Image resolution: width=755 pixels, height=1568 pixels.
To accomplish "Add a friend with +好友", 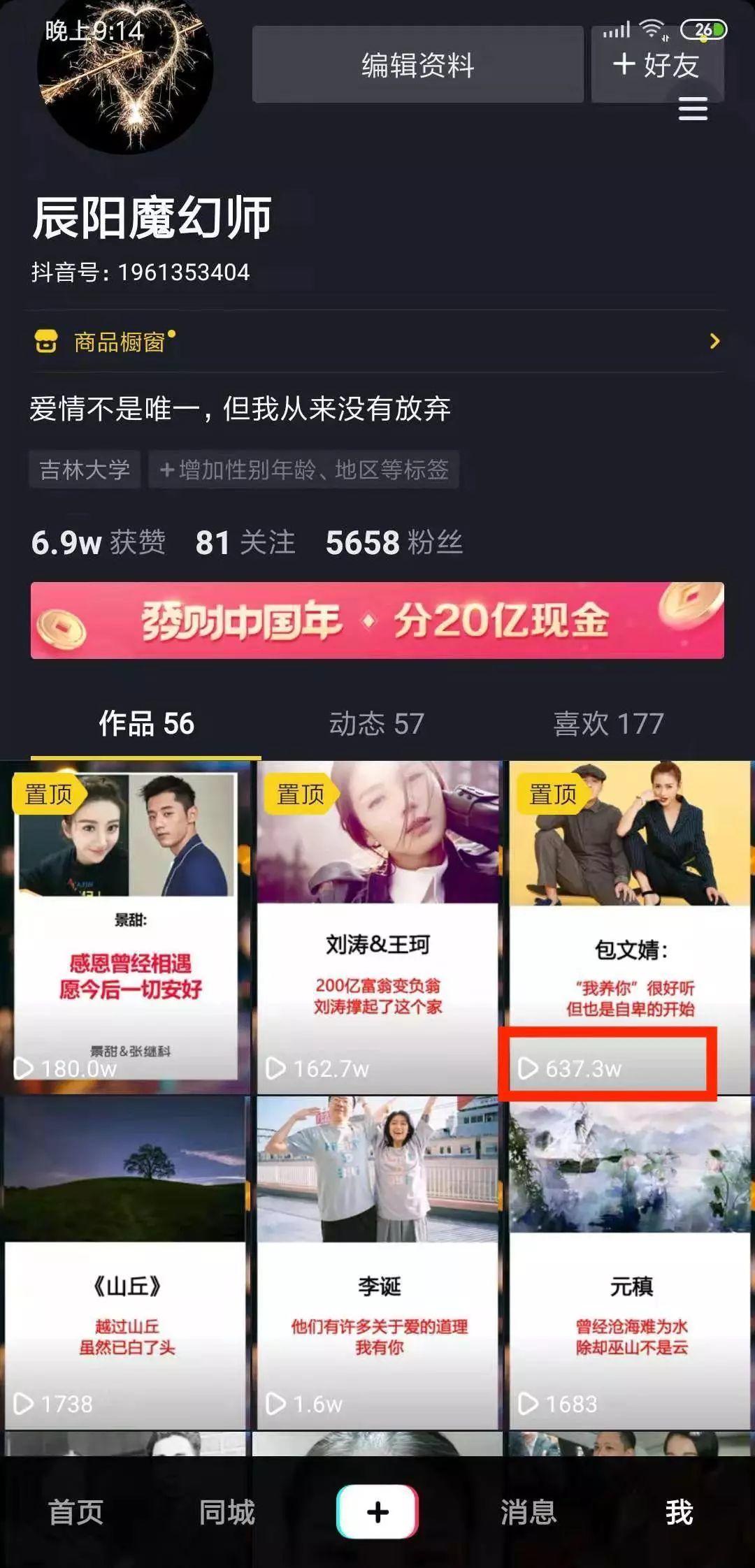I will (656, 65).
